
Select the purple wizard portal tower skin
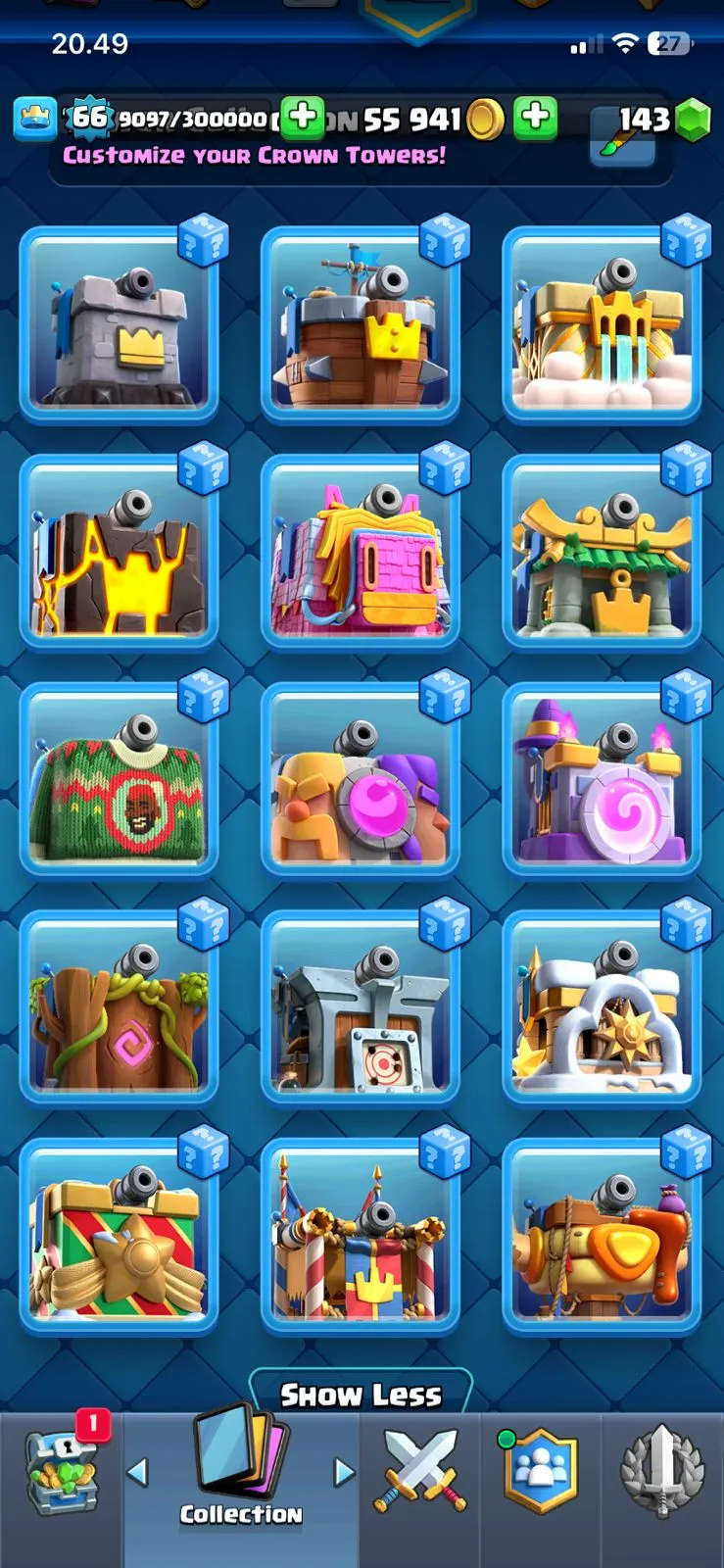tap(601, 781)
